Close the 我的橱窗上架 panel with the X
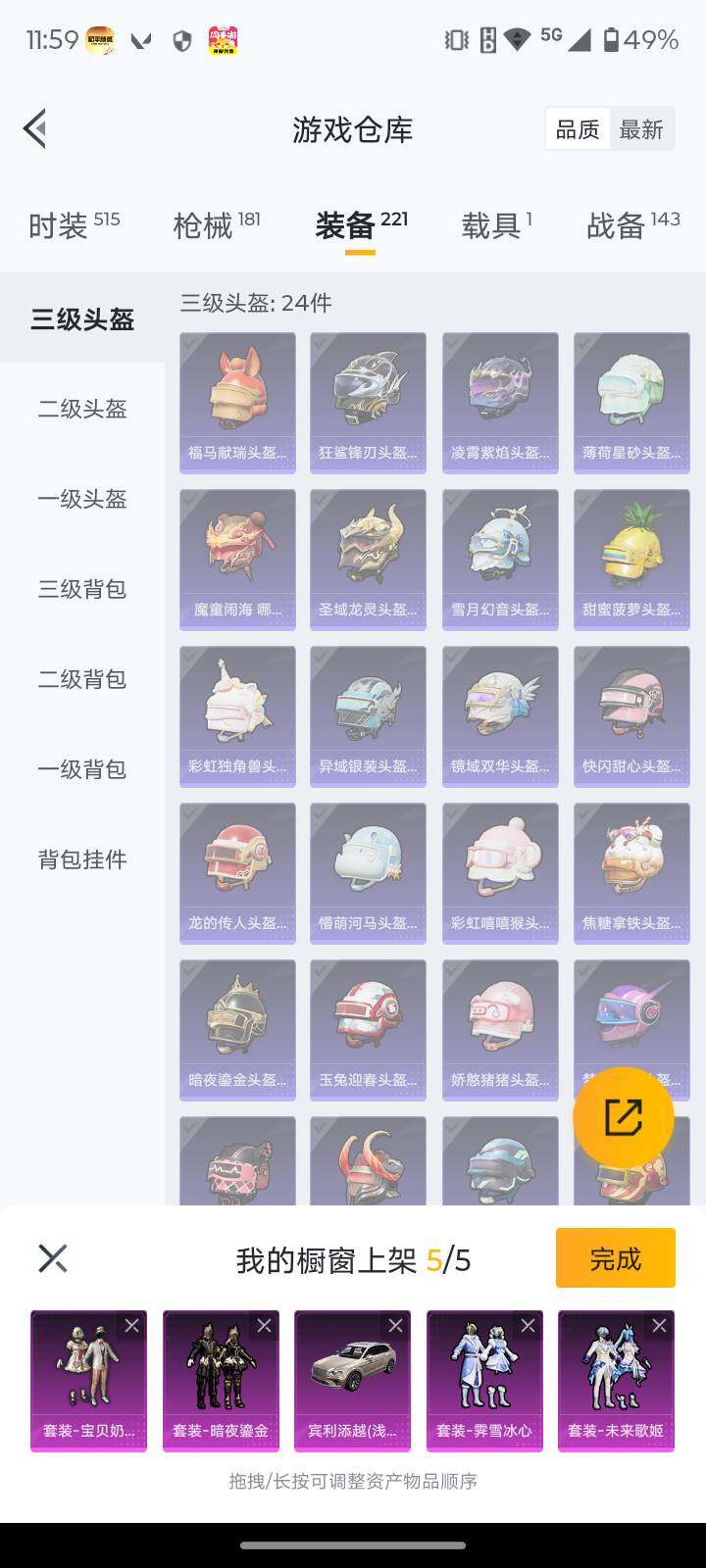Screen dimensions: 706x1568 tap(53, 1257)
